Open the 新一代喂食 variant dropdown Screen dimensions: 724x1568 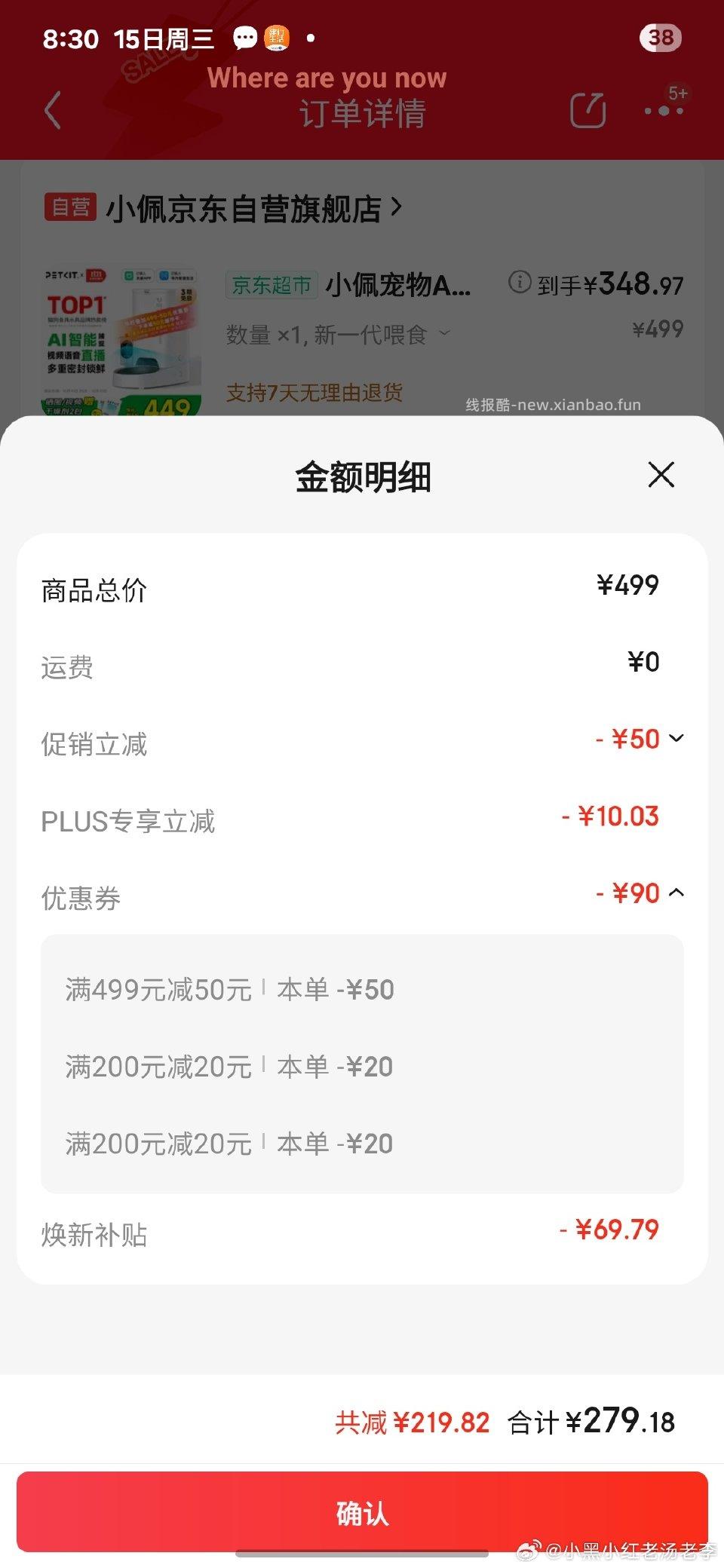click(445, 334)
